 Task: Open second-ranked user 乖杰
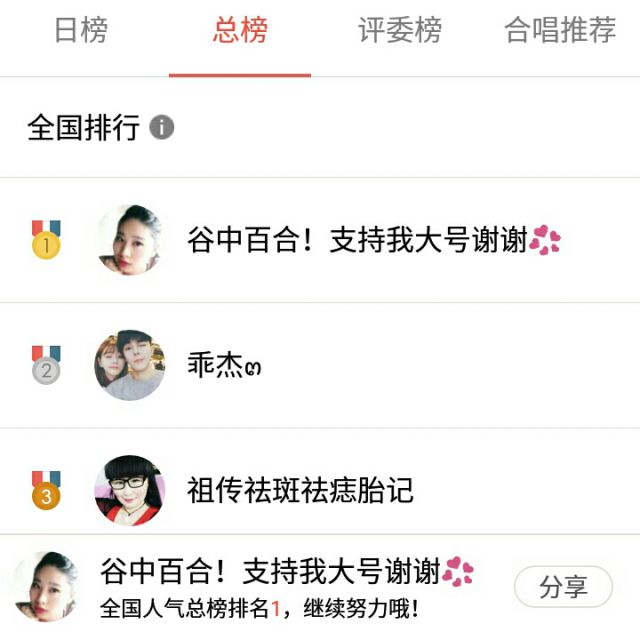[x=320, y=365]
